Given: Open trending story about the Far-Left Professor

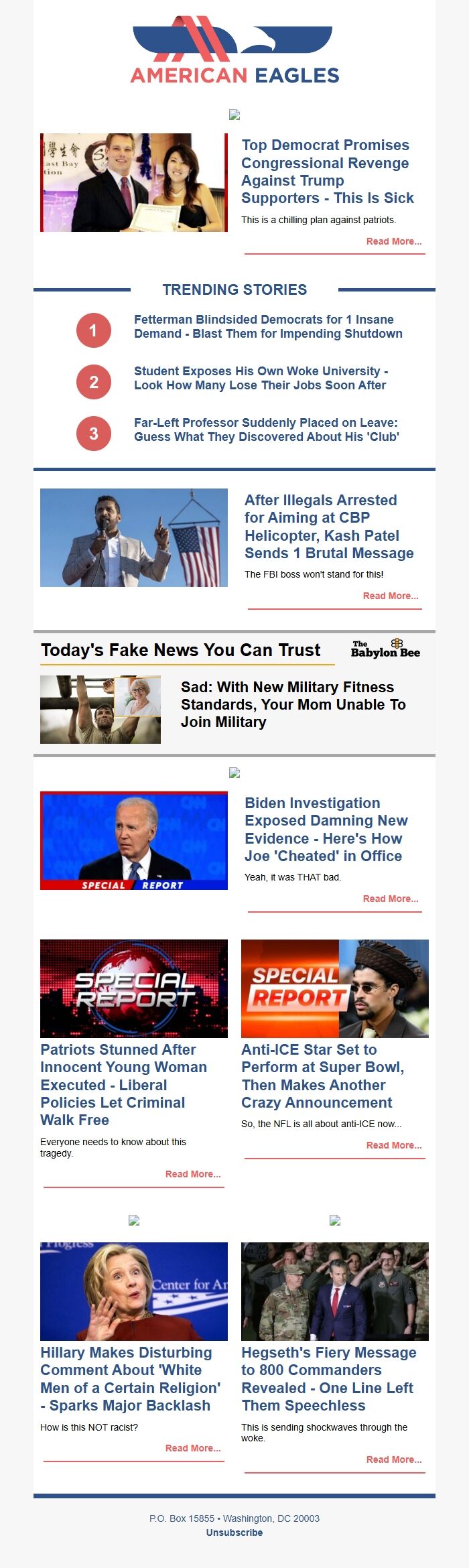Looking at the screenshot, I should 267,430.
